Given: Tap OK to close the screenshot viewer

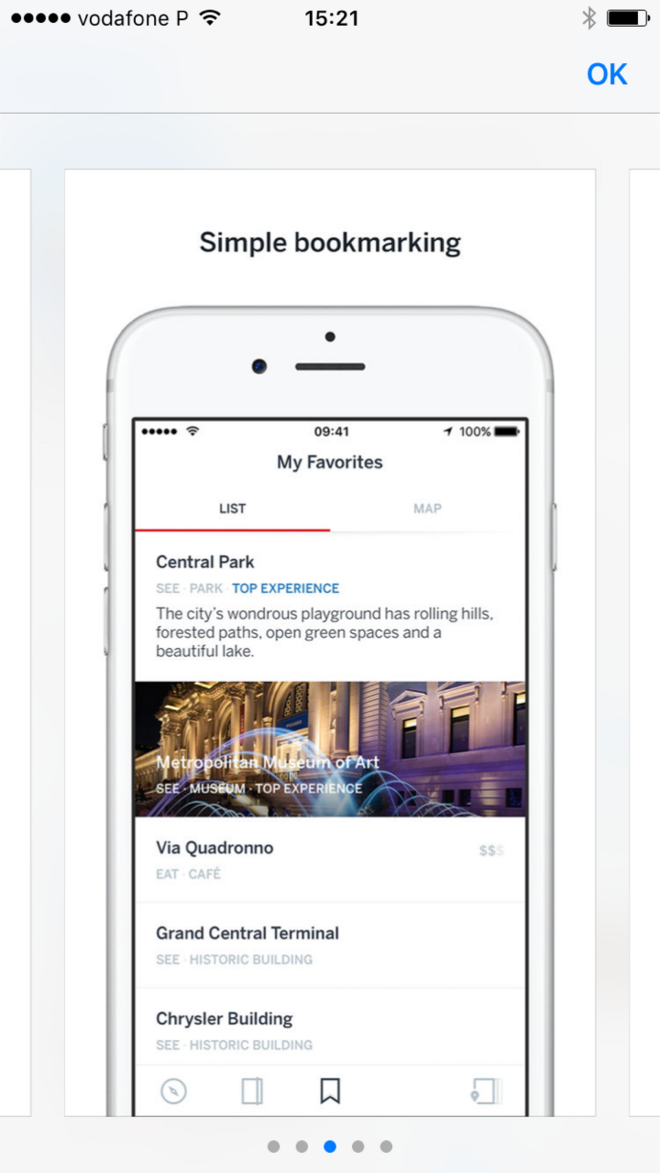Looking at the screenshot, I should click(607, 75).
